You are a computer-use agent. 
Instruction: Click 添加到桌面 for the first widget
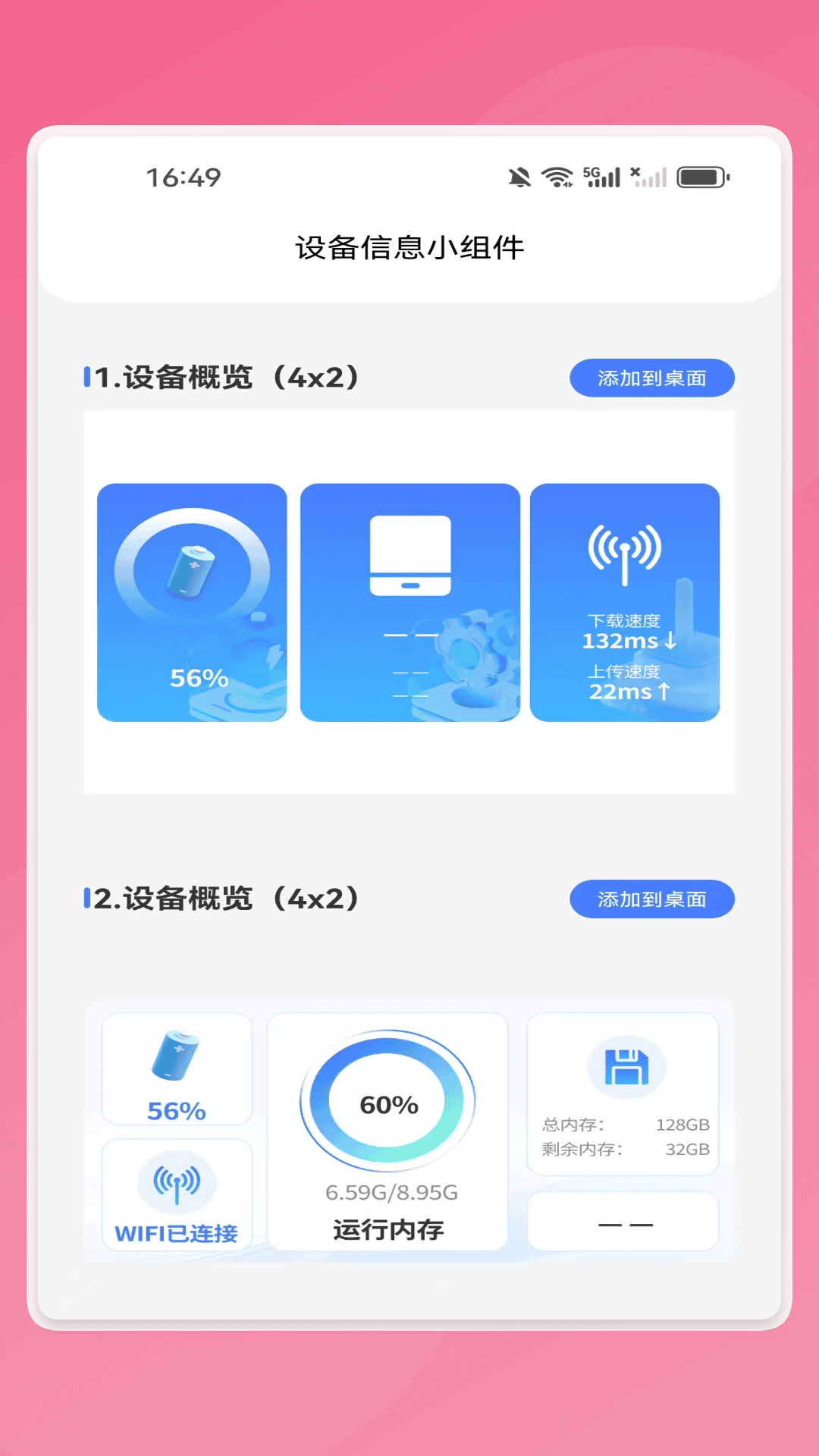tap(651, 377)
